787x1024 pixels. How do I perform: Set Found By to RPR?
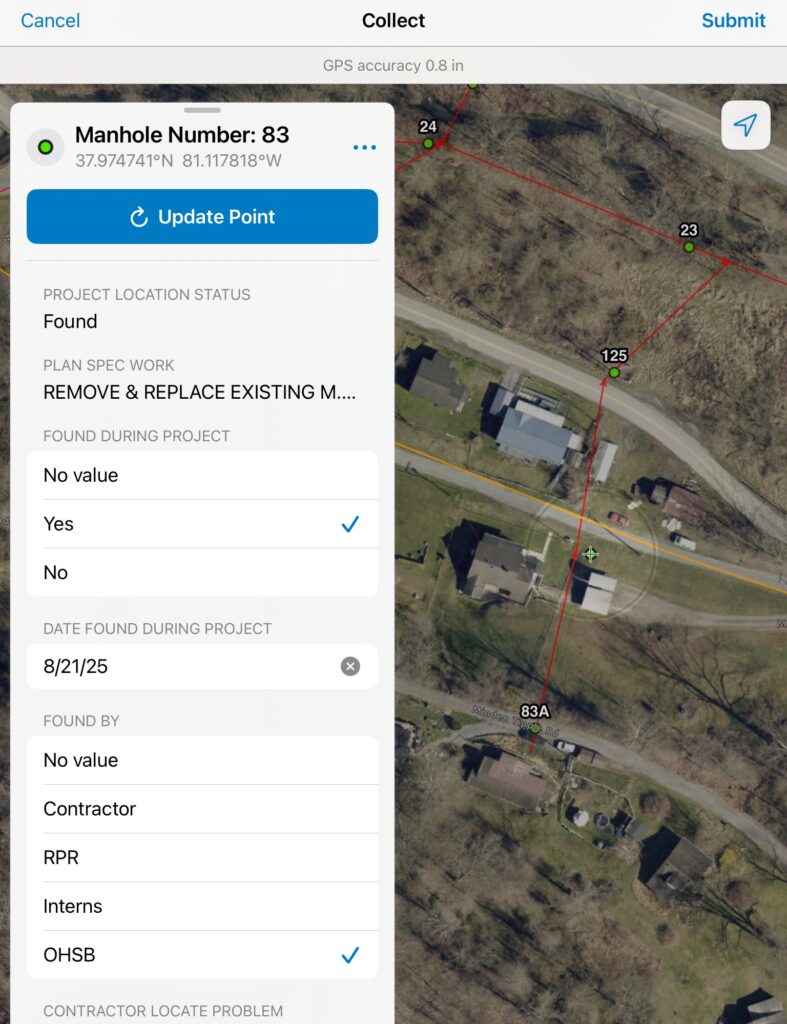pyautogui.click(x=202, y=857)
